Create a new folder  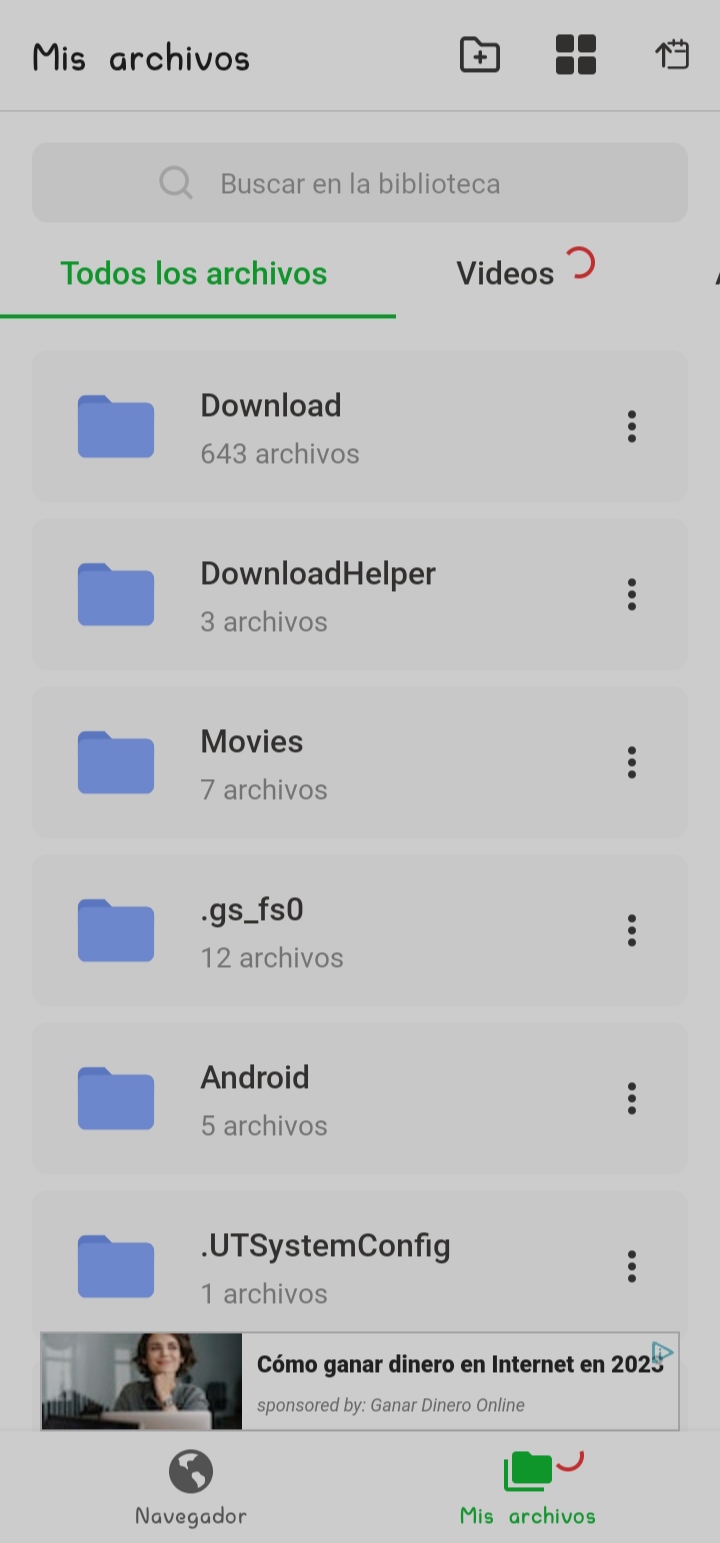pyautogui.click(x=480, y=55)
